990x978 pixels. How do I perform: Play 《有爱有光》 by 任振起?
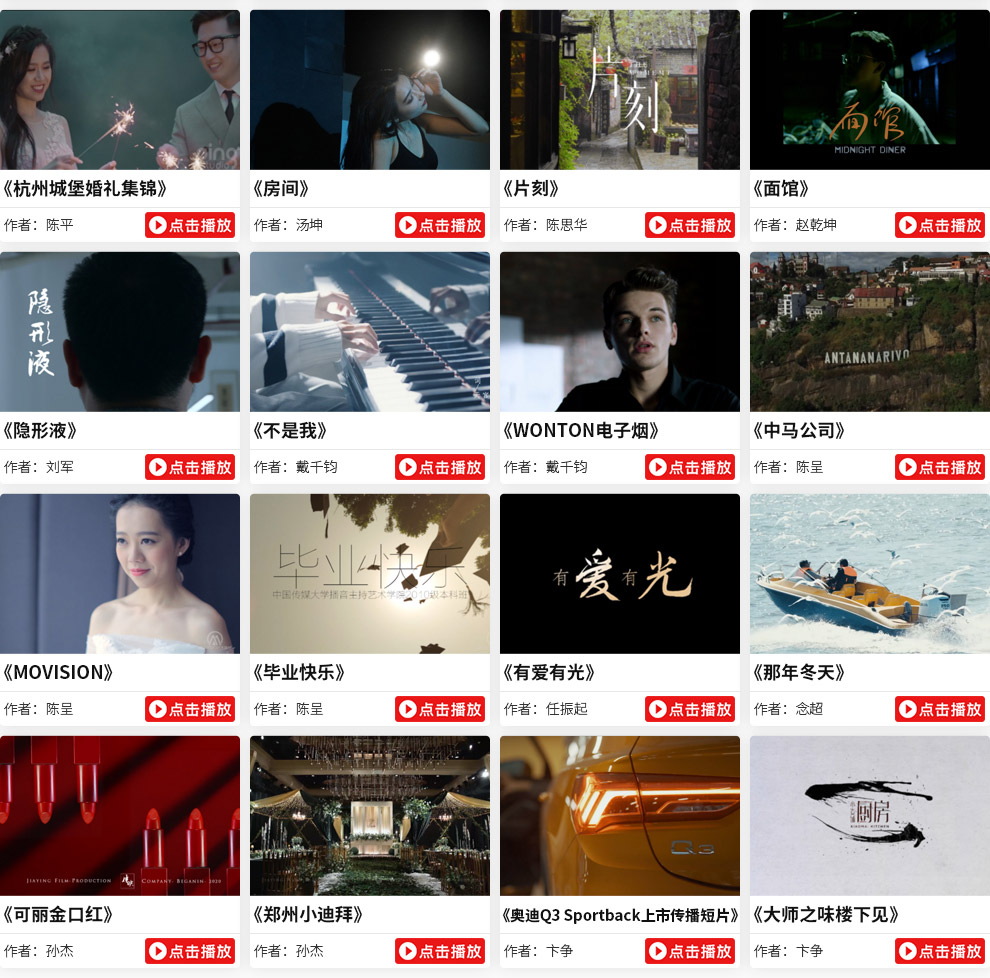tap(690, 709)
